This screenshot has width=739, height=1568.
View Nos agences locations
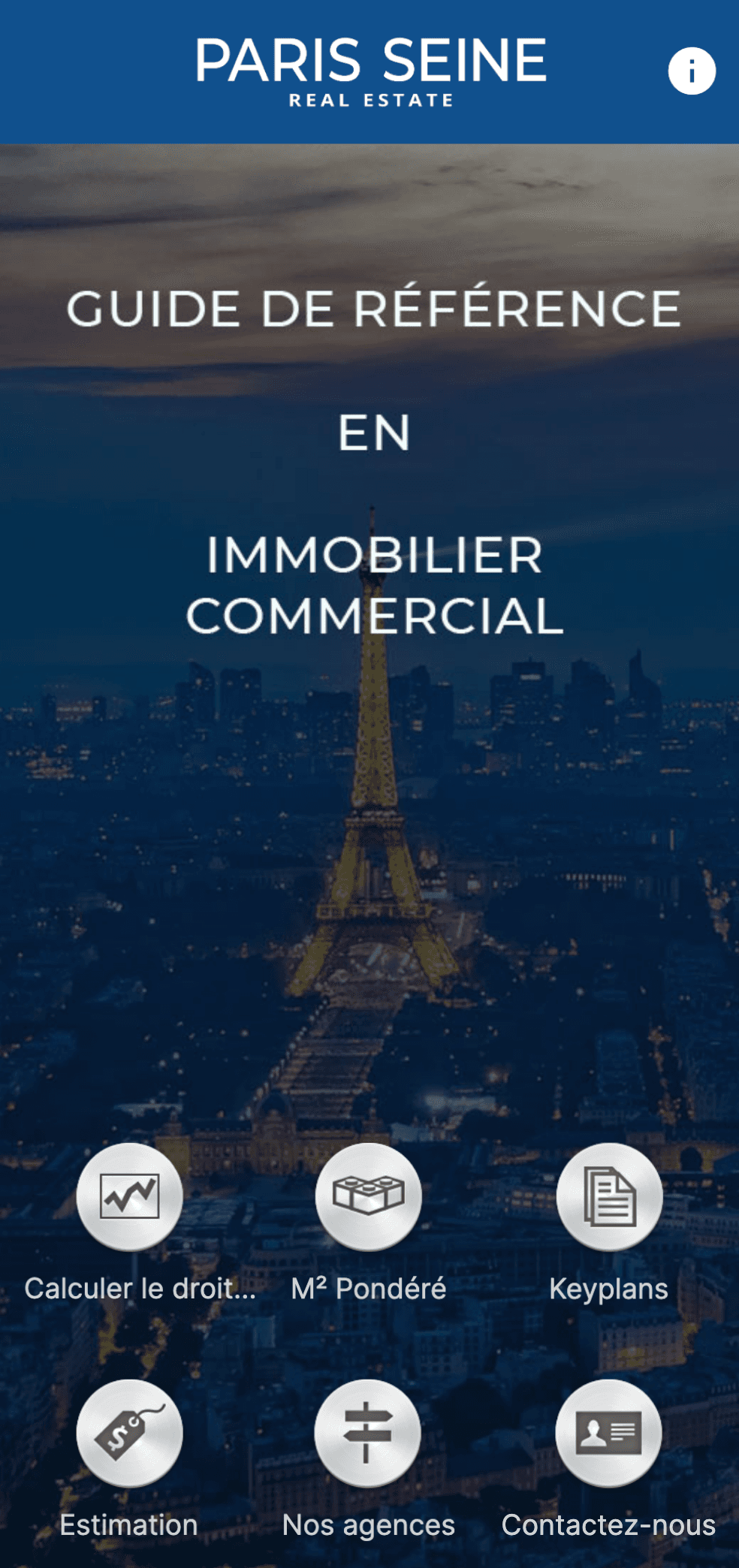click(x=368, y=1434)
